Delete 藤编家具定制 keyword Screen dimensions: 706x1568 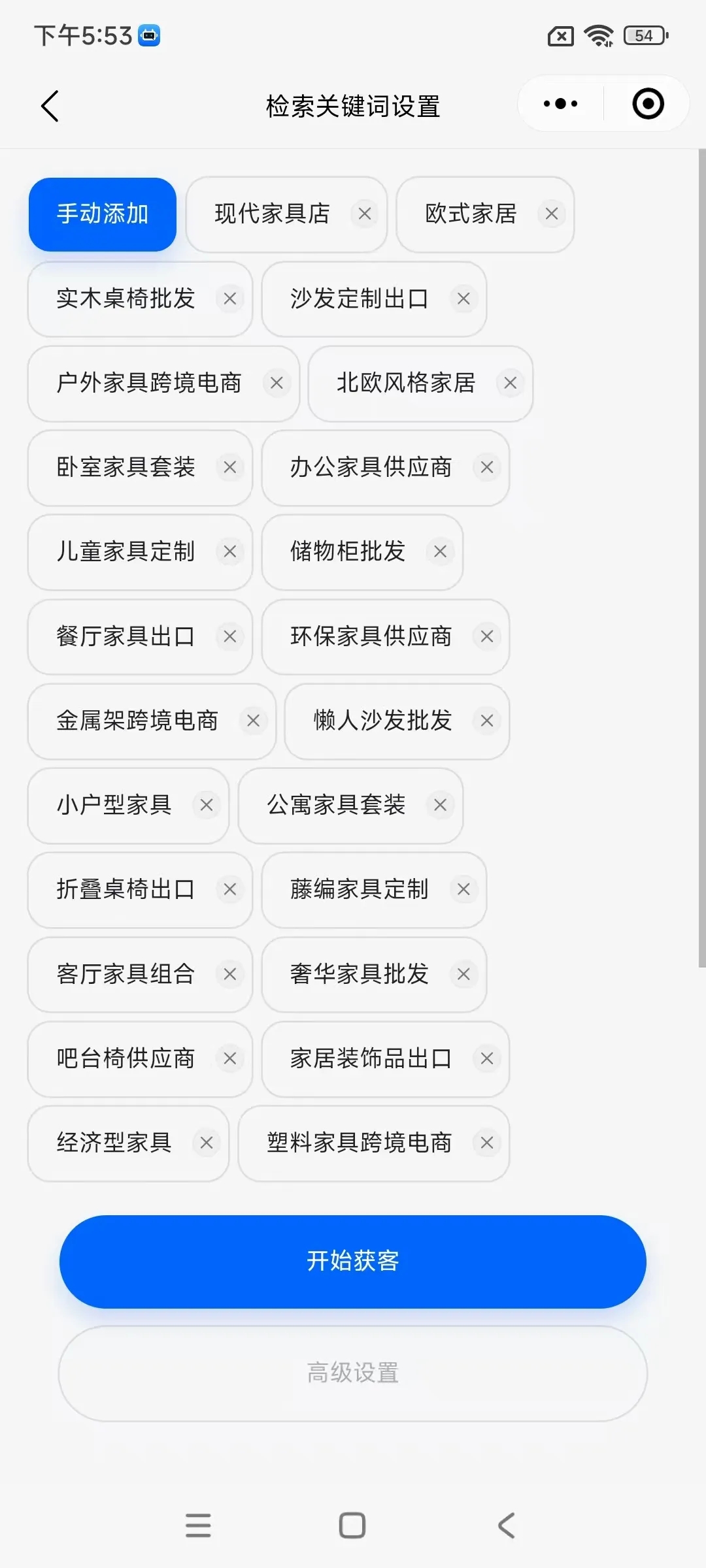click(463, 889)
